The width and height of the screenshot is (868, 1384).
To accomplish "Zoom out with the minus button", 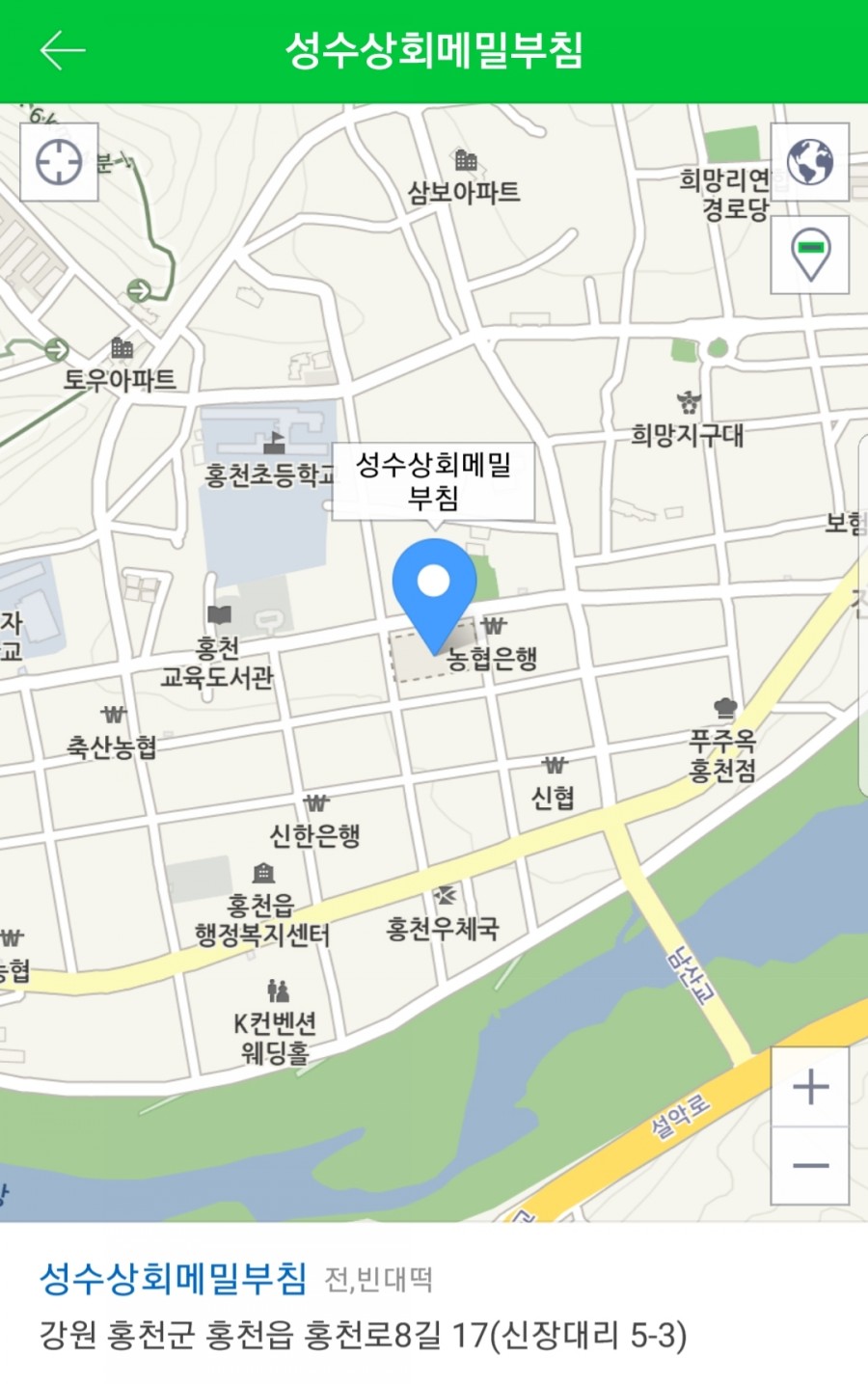I will [x=810, y=1165].
